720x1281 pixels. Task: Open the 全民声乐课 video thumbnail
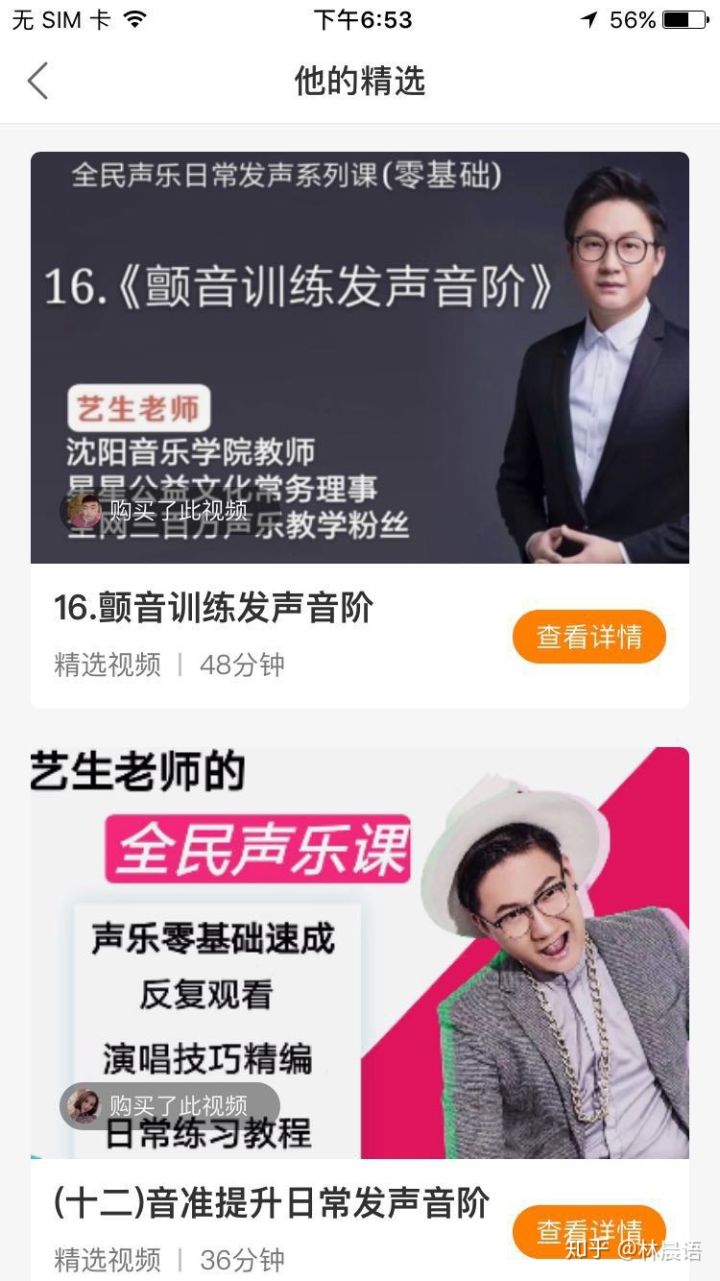[x=360, y=950]
